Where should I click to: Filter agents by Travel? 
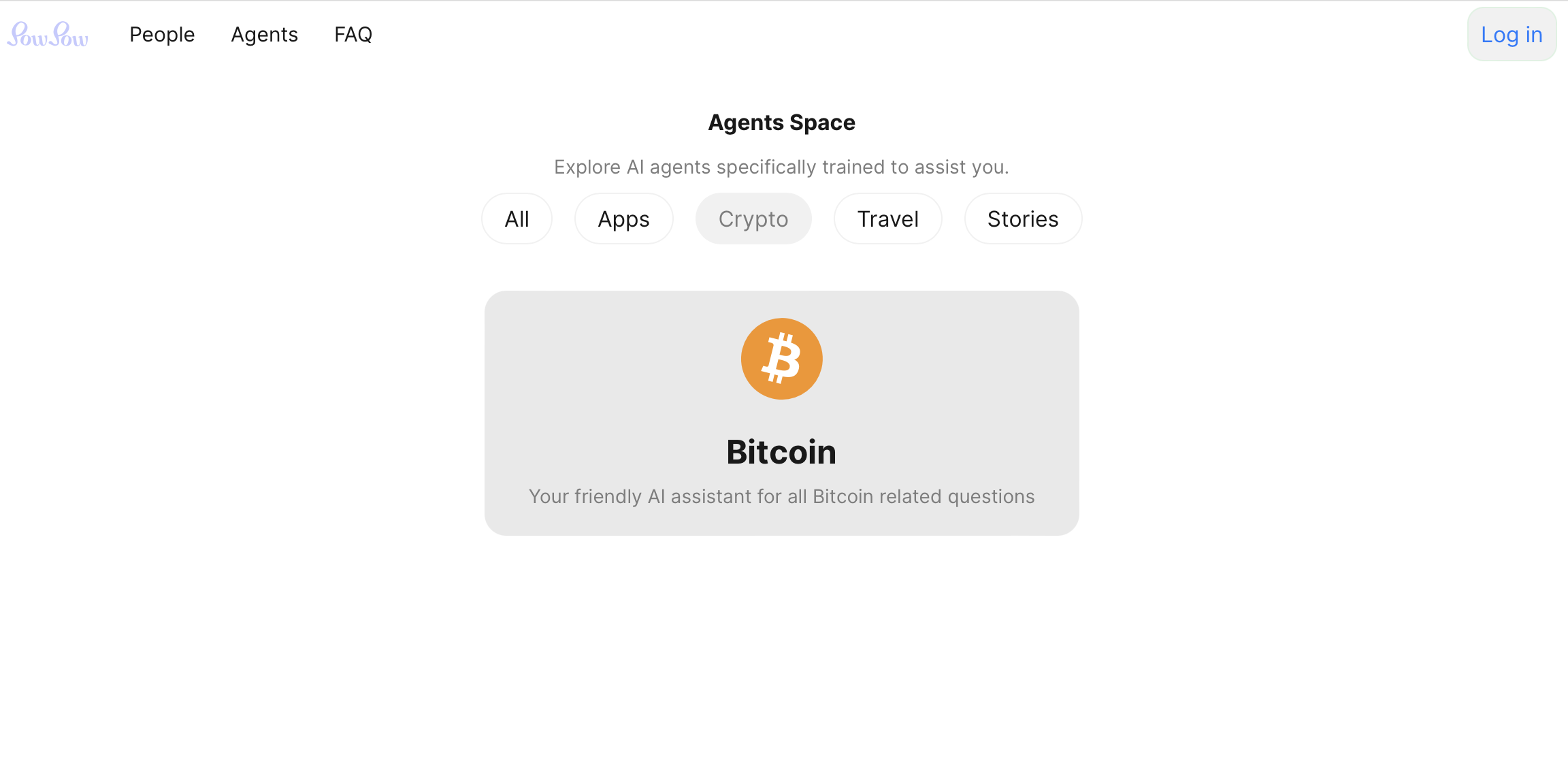tap(888, 219)
